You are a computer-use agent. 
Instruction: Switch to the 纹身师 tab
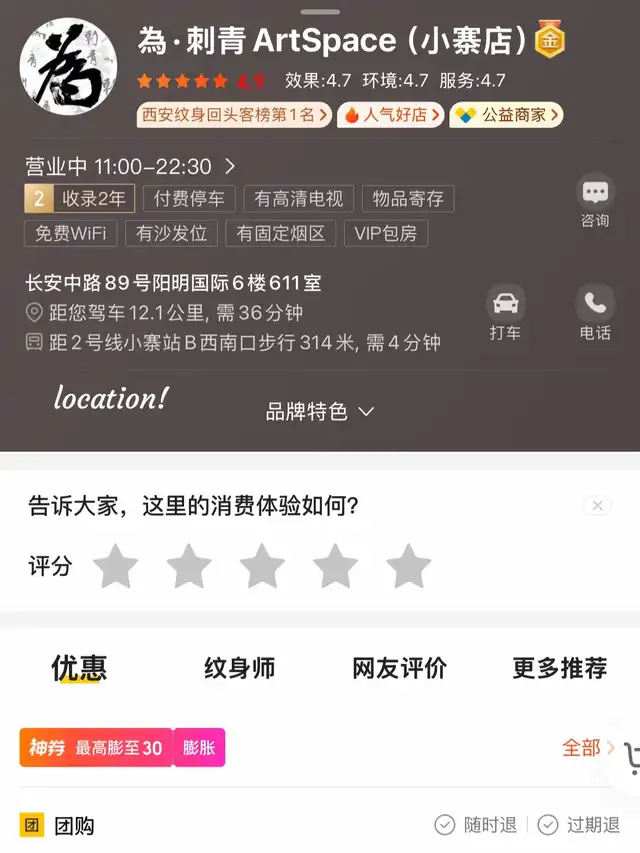[x=239, y=668]
